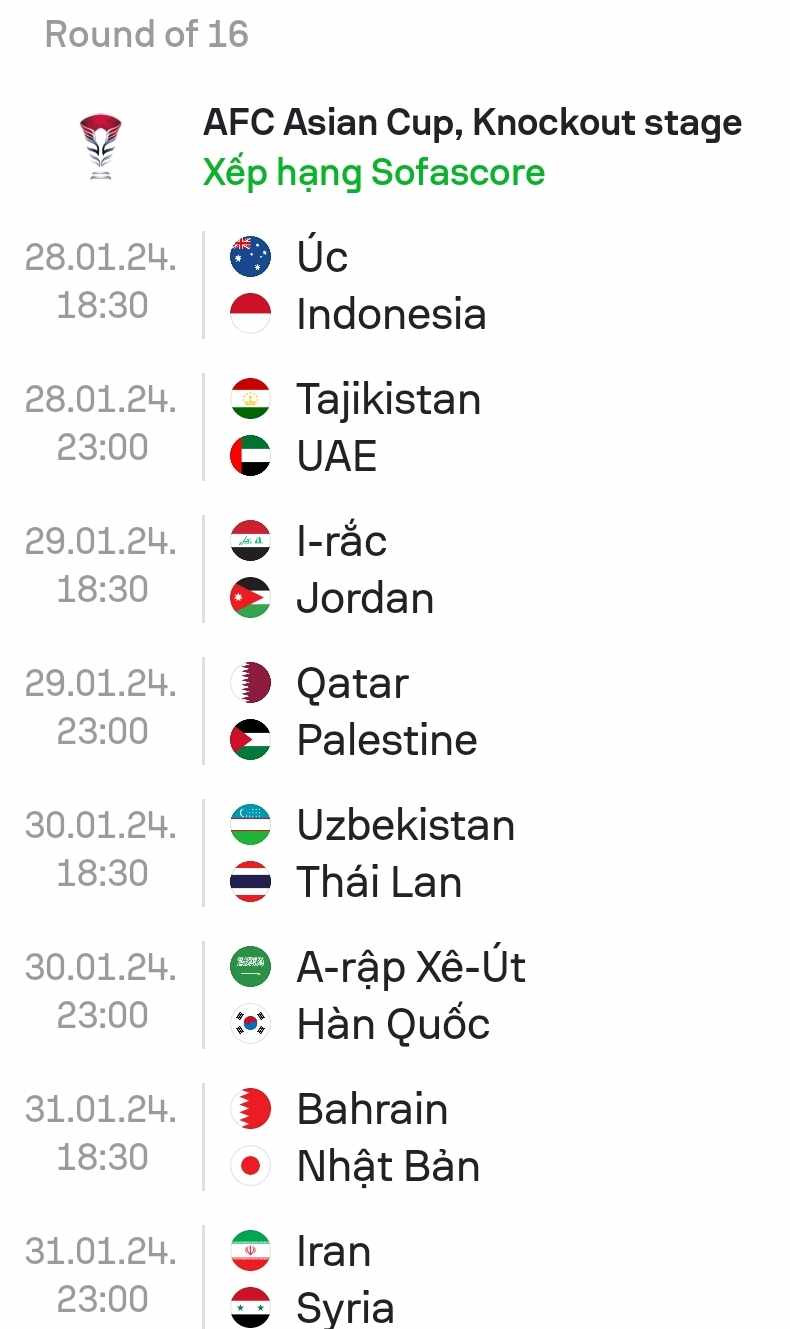Image resolution: width=790 pixels, height=1329 pixels.
Task: Click the Tajikistan flag icon
Action: pyautogui.click(x=249, y=397)
